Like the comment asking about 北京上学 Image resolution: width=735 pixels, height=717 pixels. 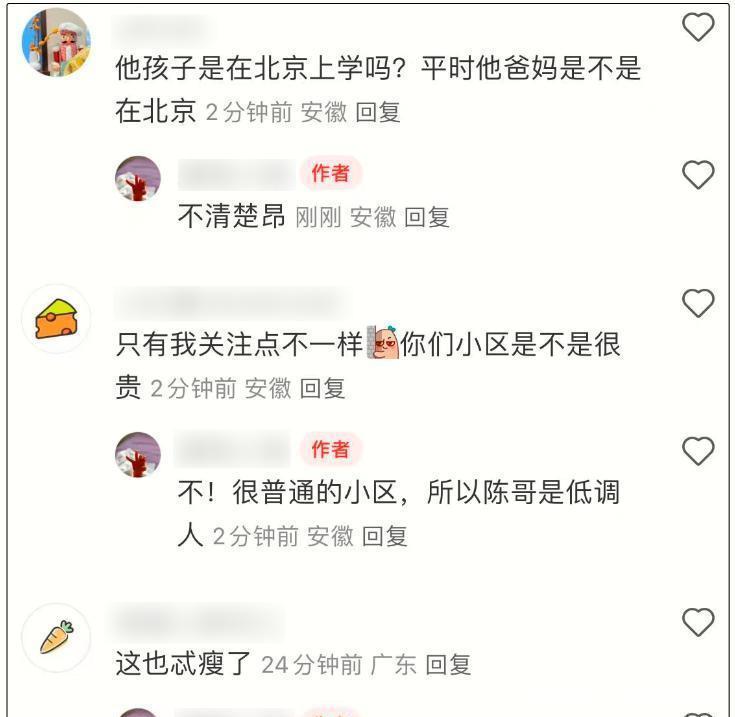[x=698, y=28]
